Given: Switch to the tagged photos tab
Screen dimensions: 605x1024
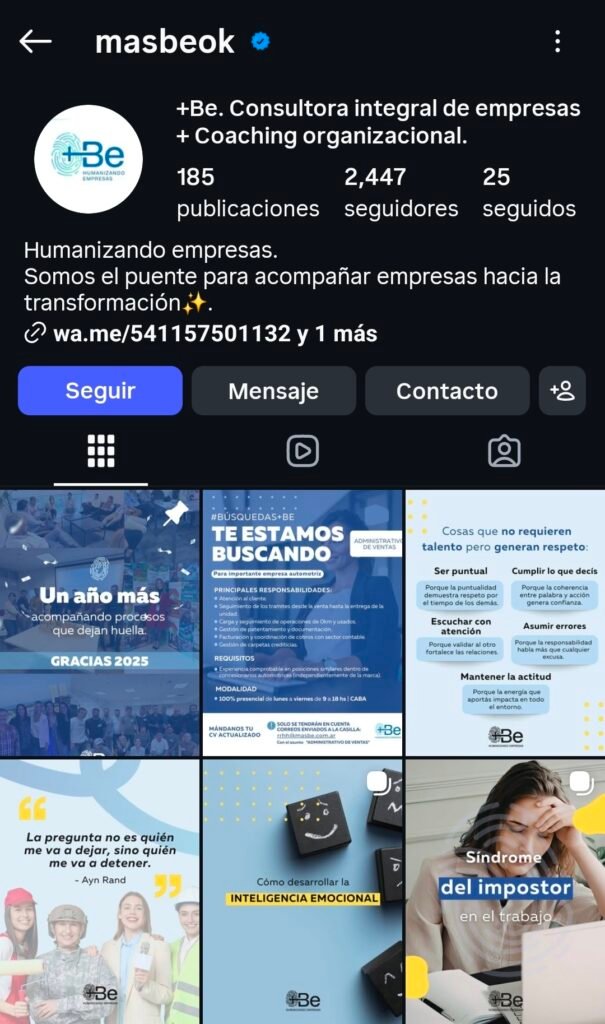Looking at the screenshot, I should pos(504,452).
